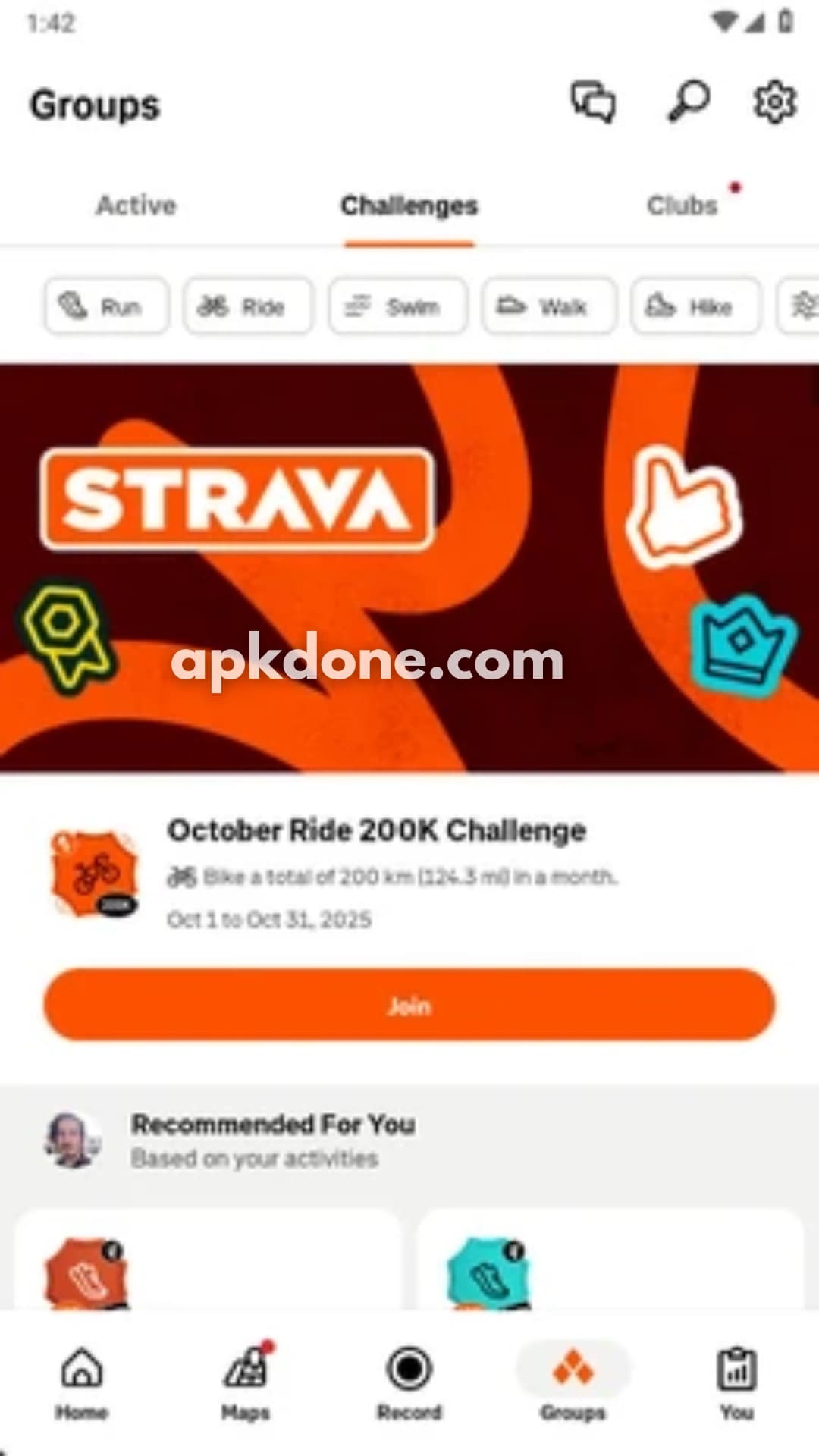Tap the Groups tab in bottom navigation

point(573,1383)
